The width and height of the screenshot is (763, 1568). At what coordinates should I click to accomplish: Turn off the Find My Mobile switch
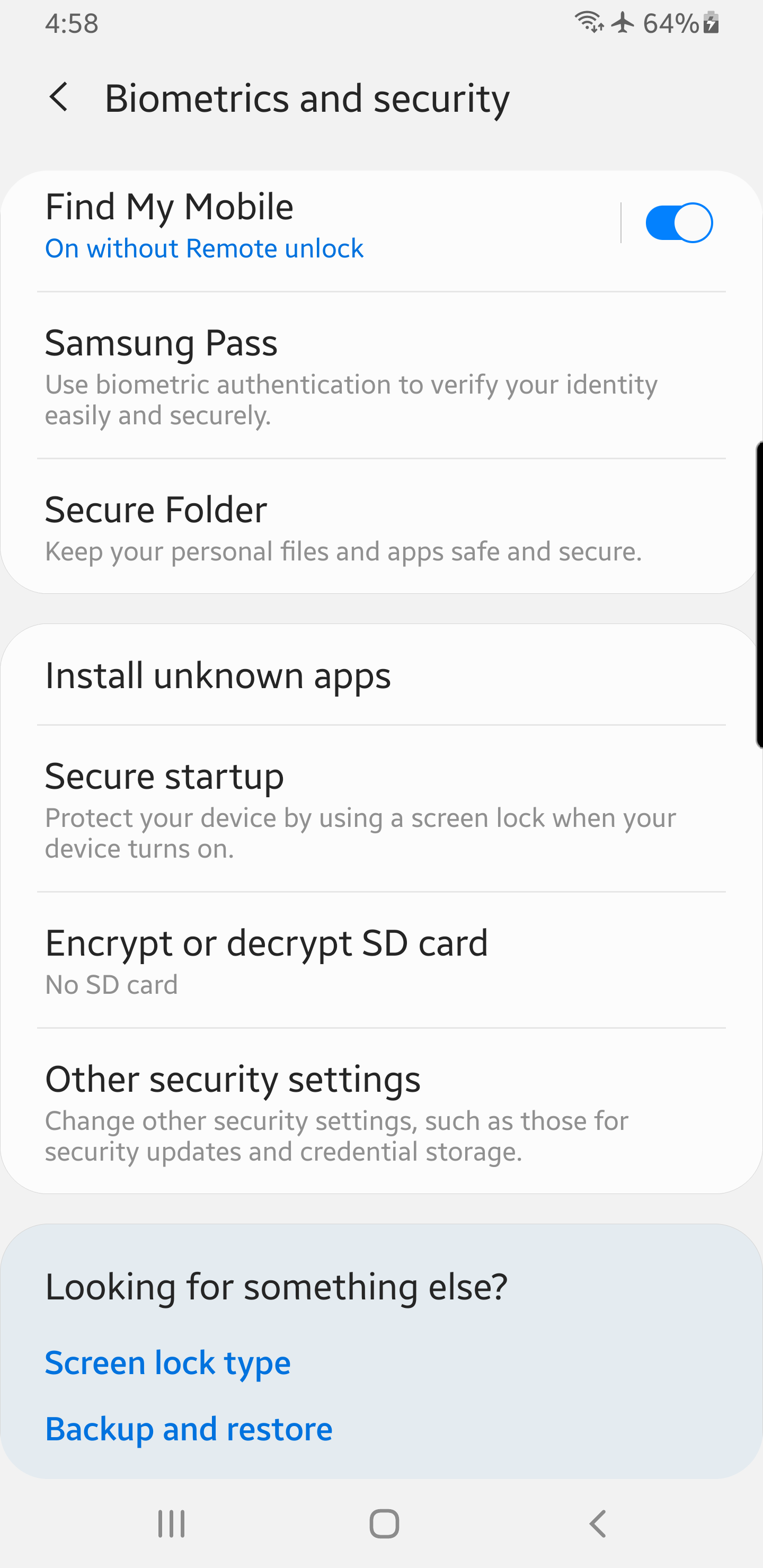pyautogui.click(x=678, y=223)
